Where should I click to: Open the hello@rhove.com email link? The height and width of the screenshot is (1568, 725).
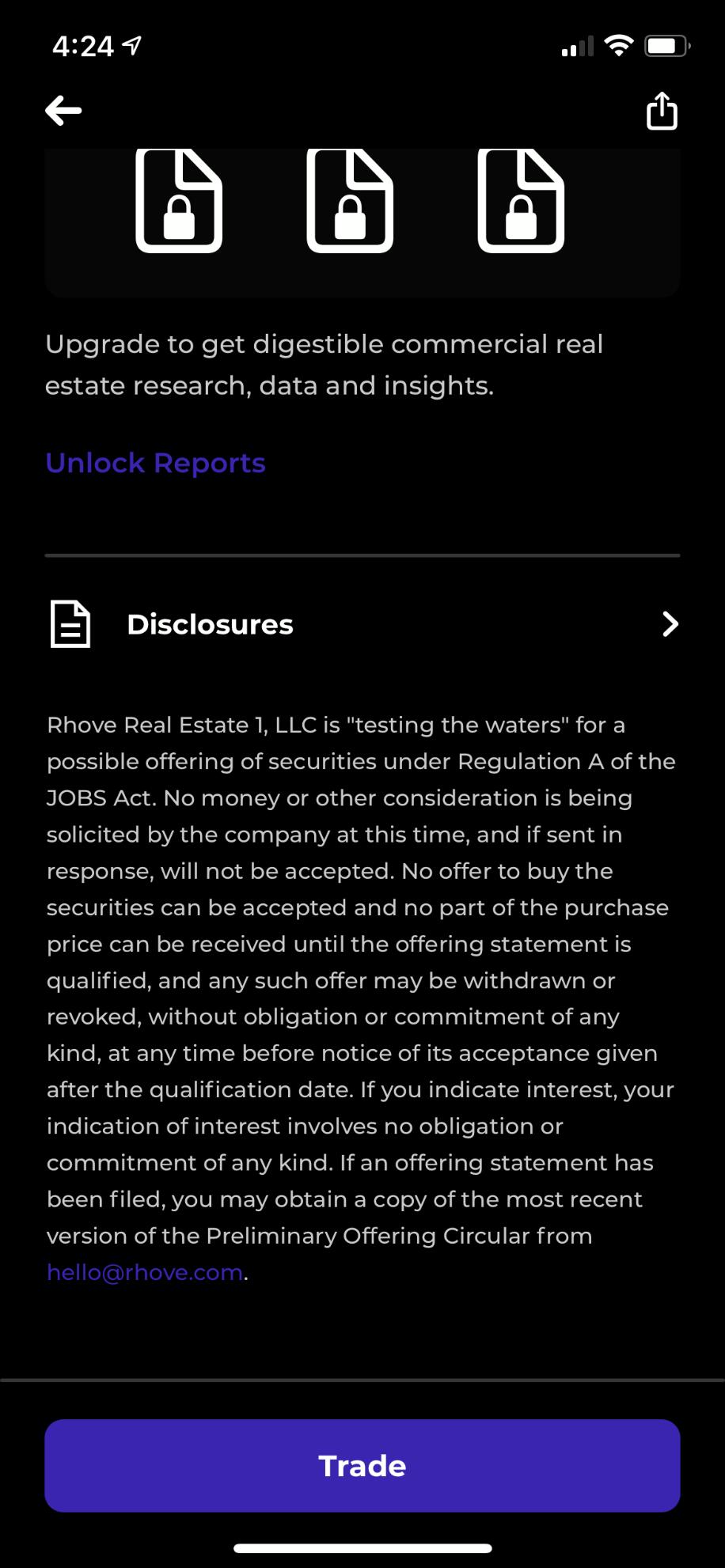[145, 1272]
